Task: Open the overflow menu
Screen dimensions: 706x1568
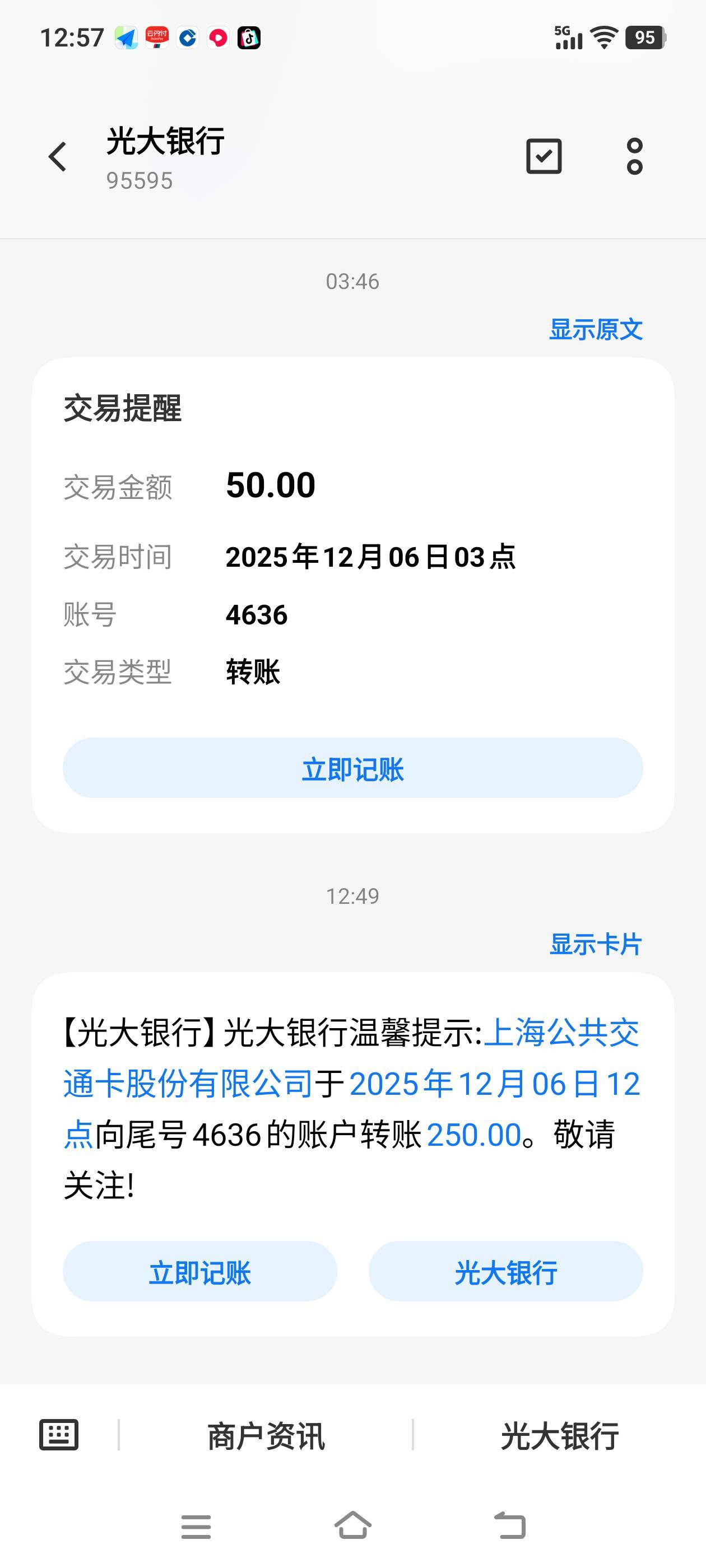Action: [634, 156]
